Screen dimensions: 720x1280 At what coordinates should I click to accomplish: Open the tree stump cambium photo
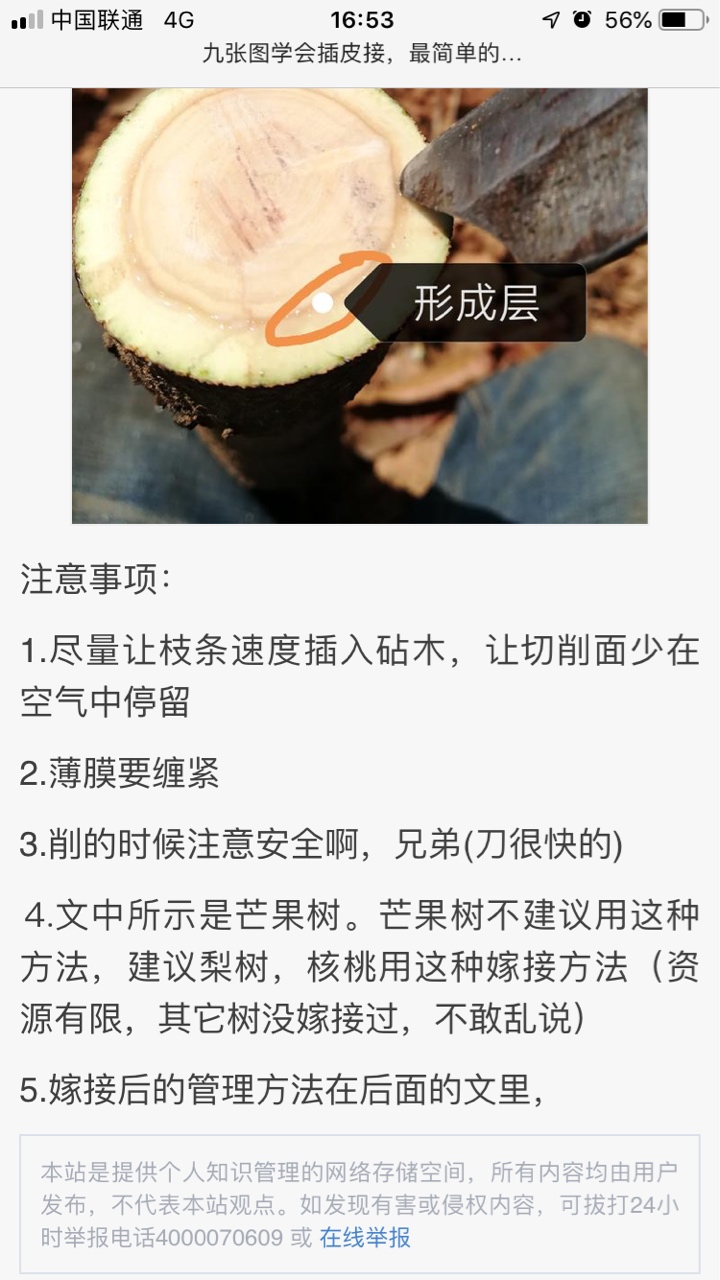pos(360,306)
